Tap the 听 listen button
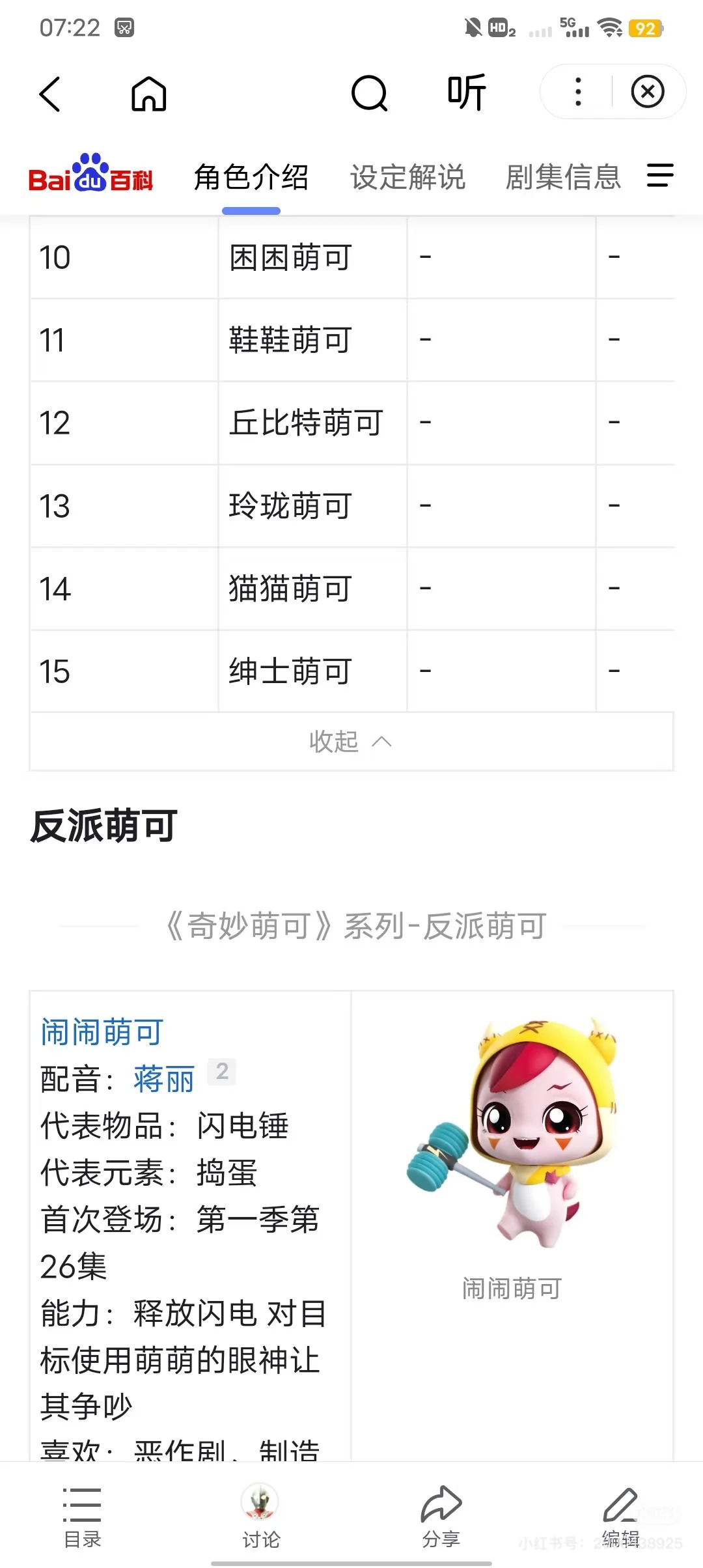This screenshot has width=703, height=1568. click(467, 92)
